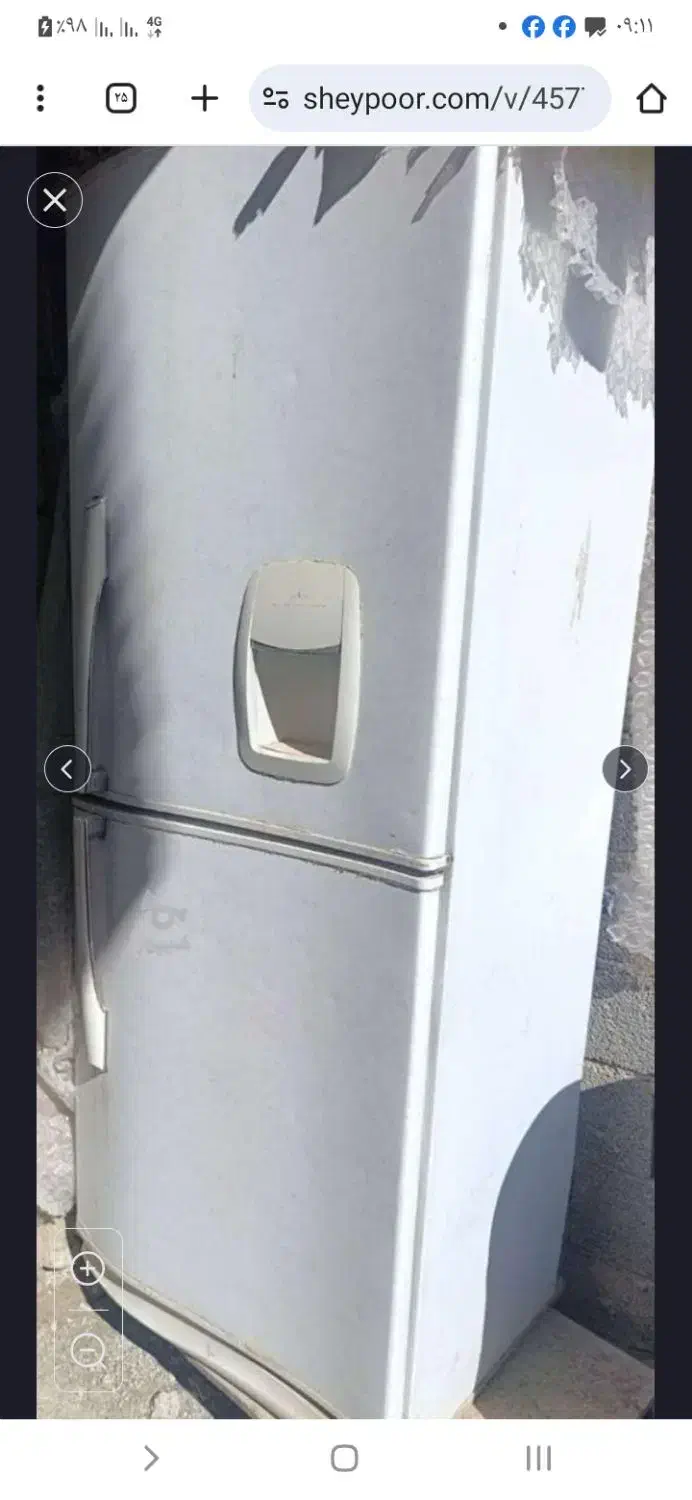This screenshot has height=1500, width=692.
Task: Go to the browser home page
Action: click(x=651, y=98)
